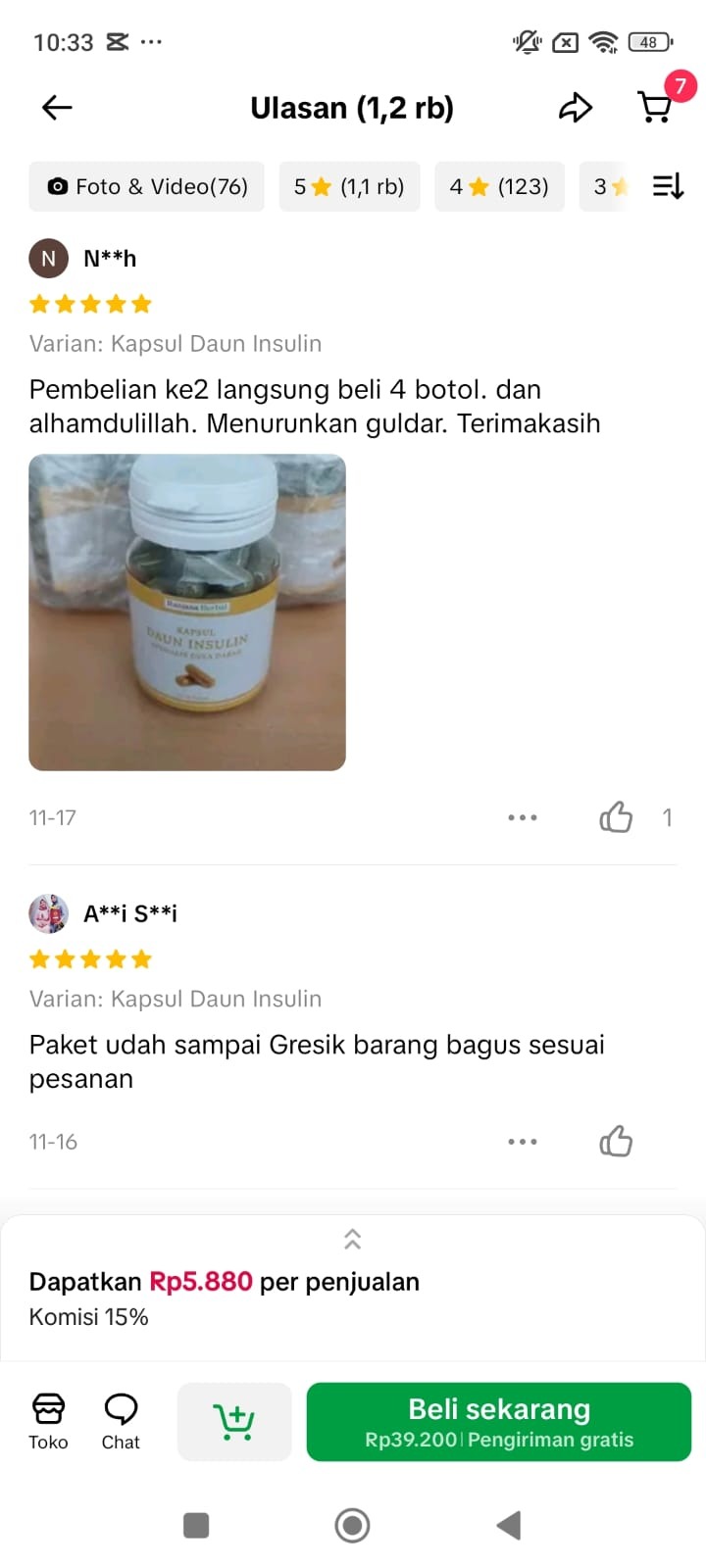Go to the system home screen
Image resolution: width=706 pixels, height=1568 pixels.
tap(352, 1525)
